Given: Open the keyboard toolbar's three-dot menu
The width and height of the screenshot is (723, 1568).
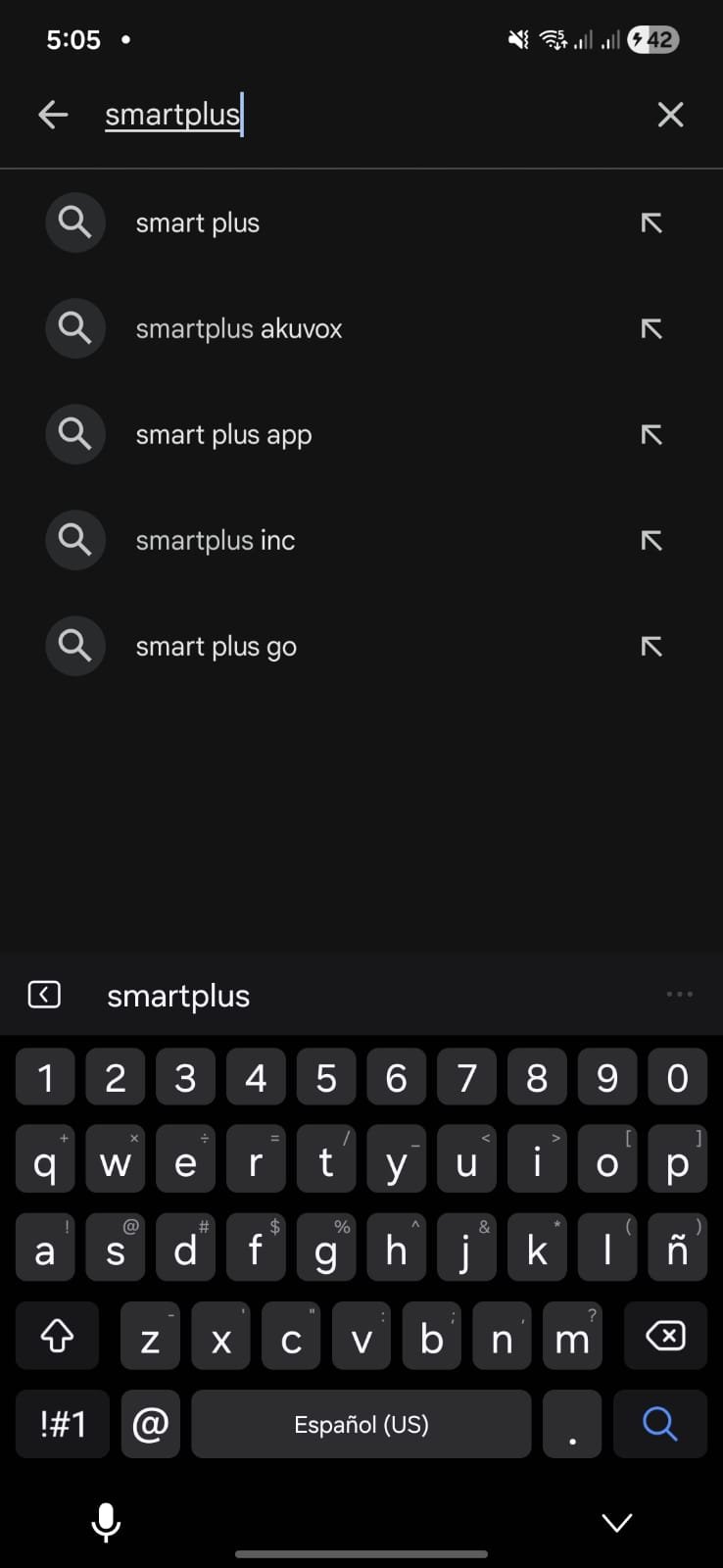Looking at the screenshot, I should (x=679, y=995).
